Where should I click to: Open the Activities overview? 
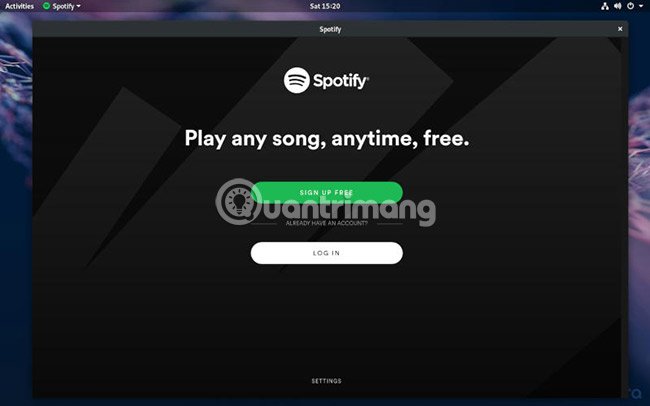[20, 6]
